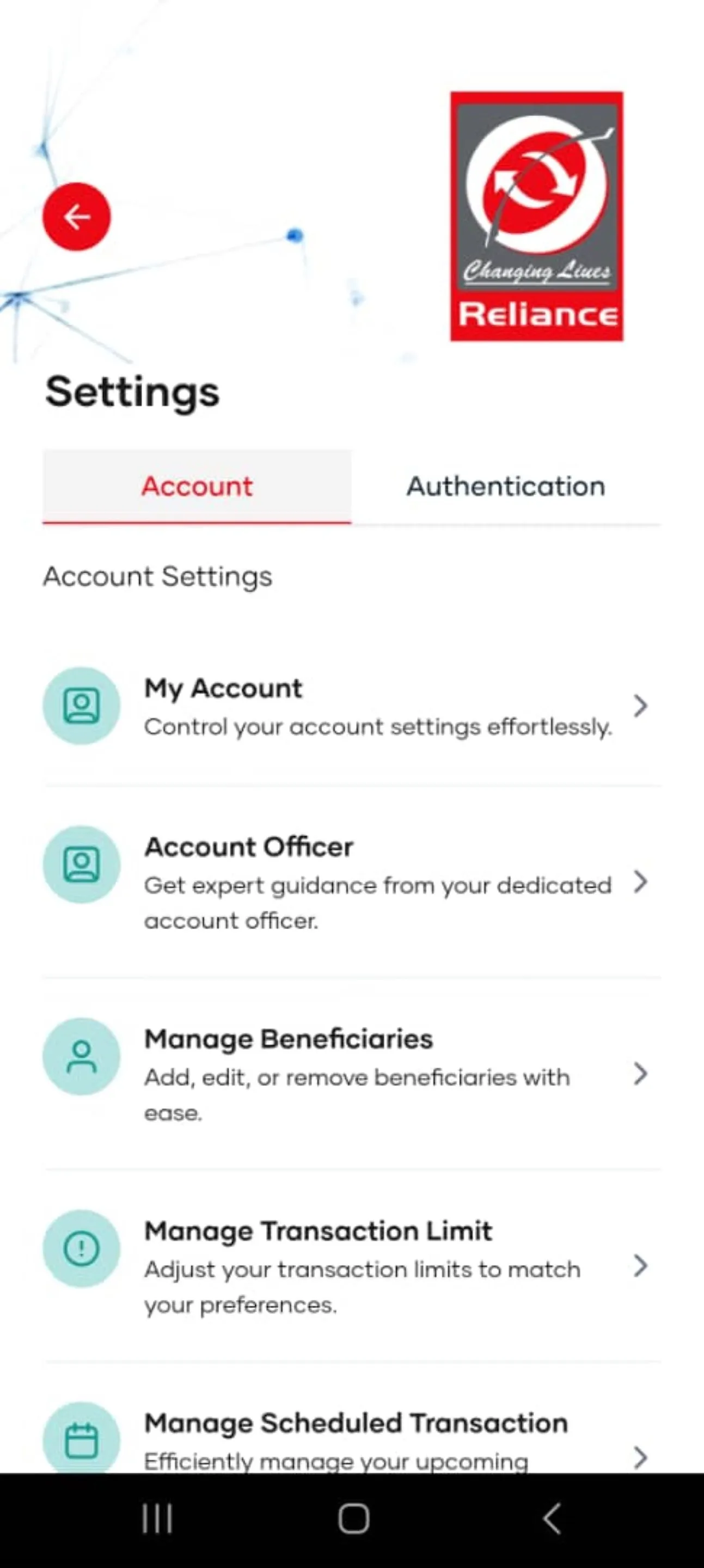Viewport: 704px width, 1568px height.
Task: Open Manage Scheduled Transaction
Action: click(356, 1423)
